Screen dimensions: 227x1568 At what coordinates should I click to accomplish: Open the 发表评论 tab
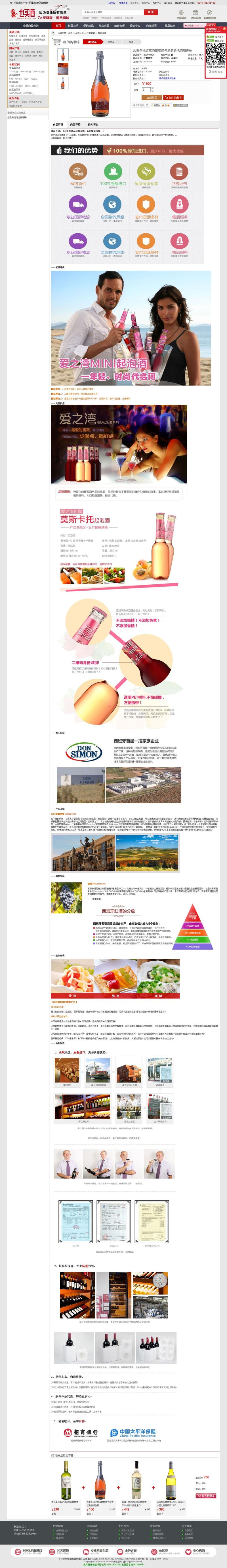93,124
